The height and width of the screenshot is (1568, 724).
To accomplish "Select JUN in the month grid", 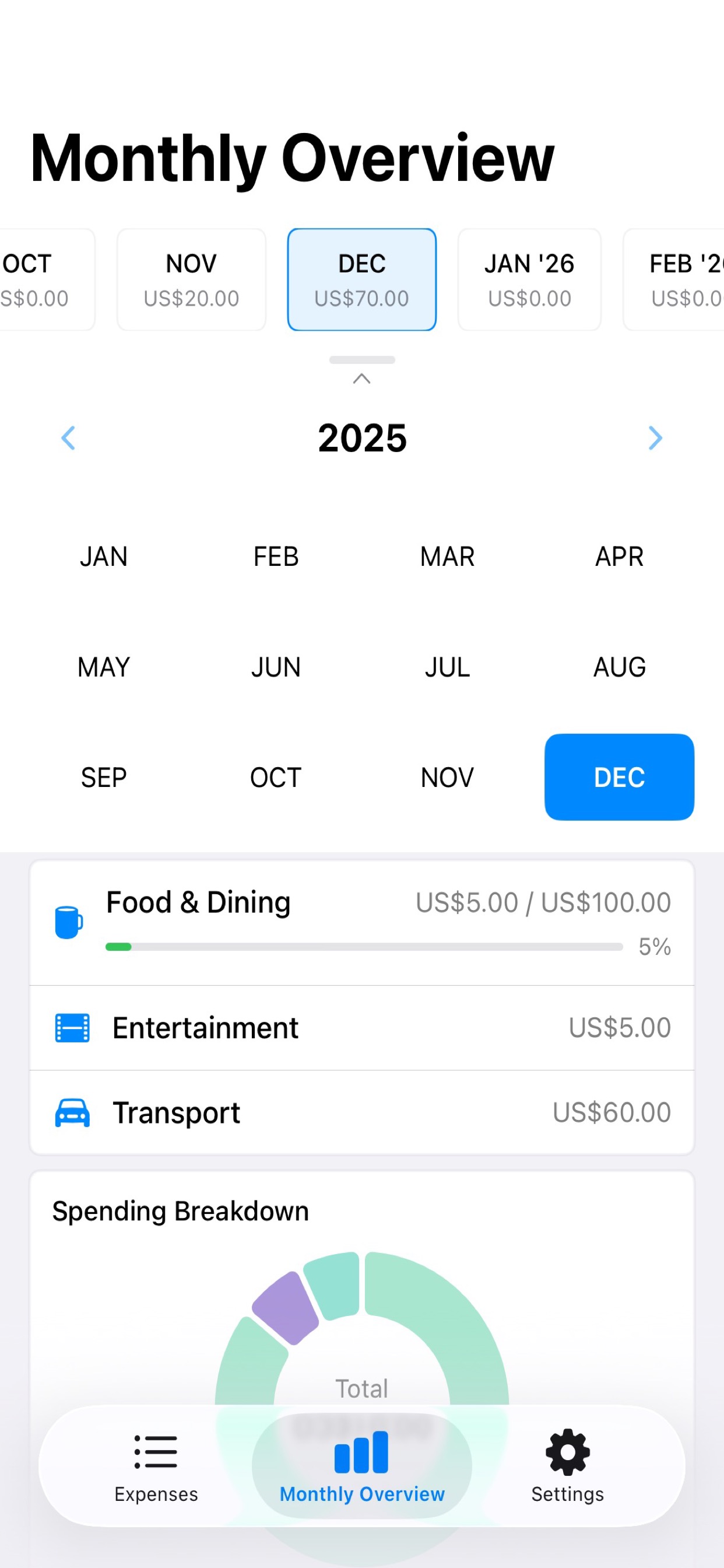I will point(276,667).
